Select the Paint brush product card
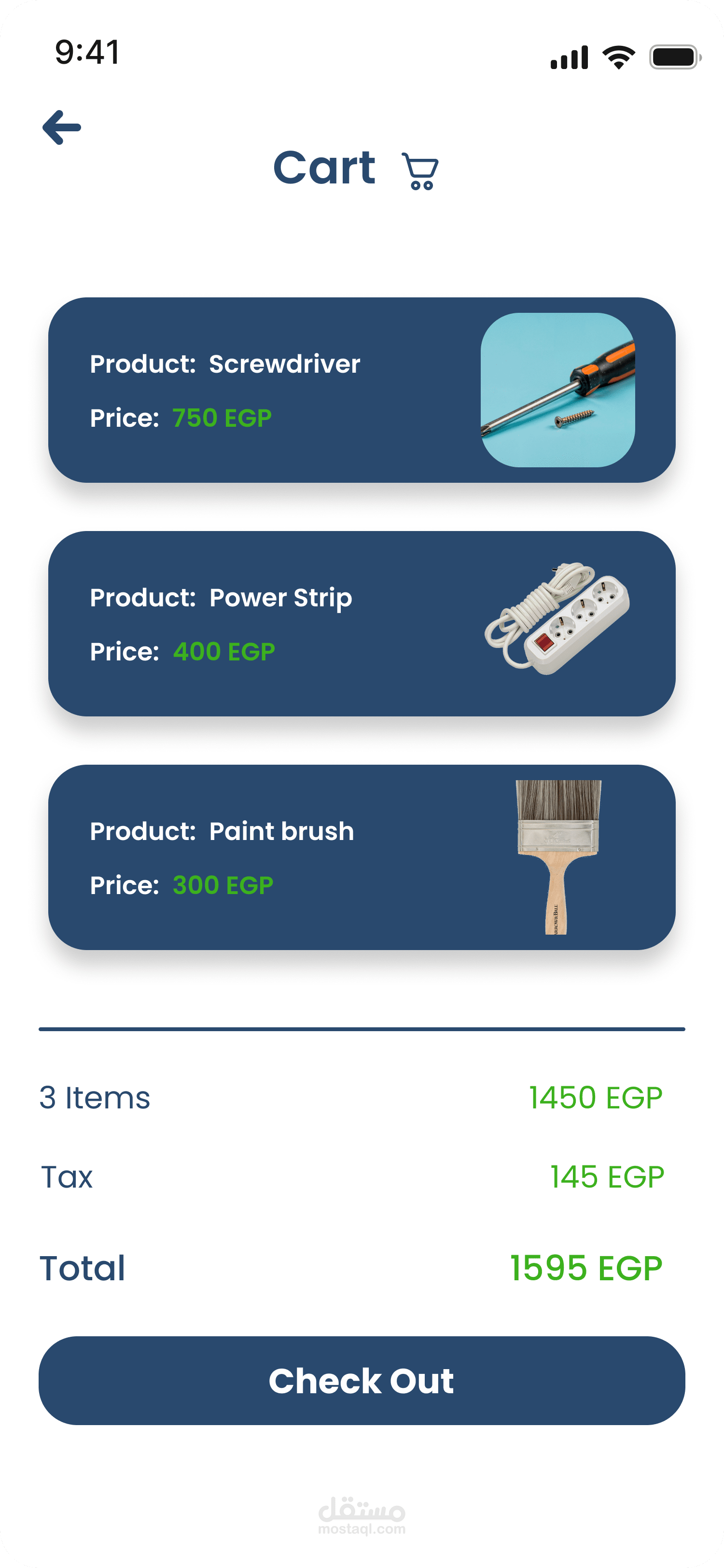The image size is (724, 1568). [x=362, y=857]
